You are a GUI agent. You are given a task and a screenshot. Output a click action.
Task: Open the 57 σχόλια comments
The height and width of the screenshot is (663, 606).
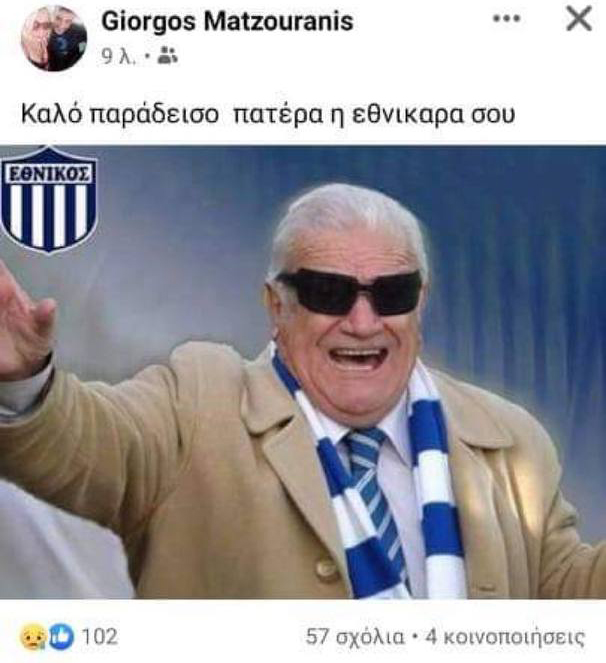click(x=354, y=637)
